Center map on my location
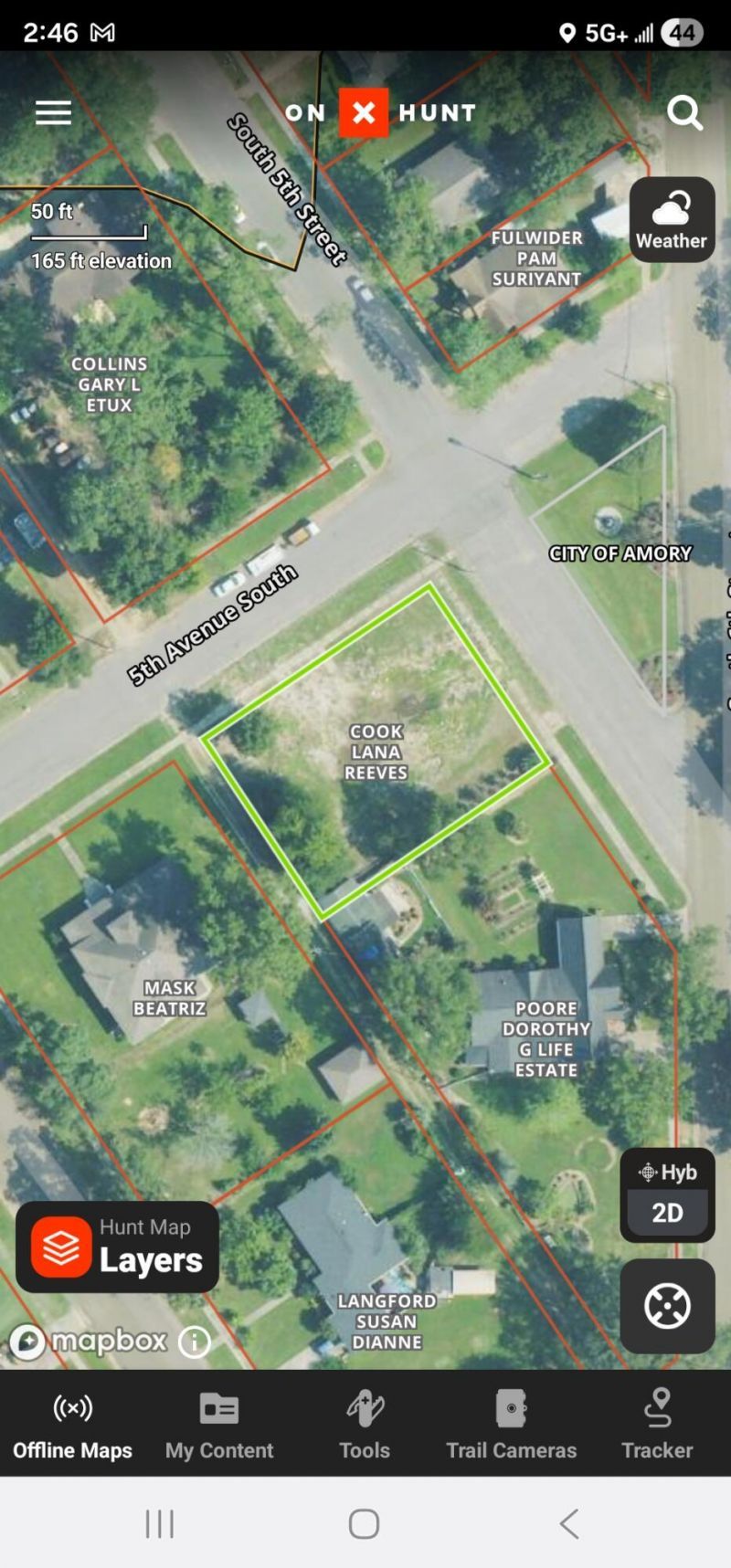This screenshot has width=731, height=1568. pyautogui.click(x=667, y=1306)
